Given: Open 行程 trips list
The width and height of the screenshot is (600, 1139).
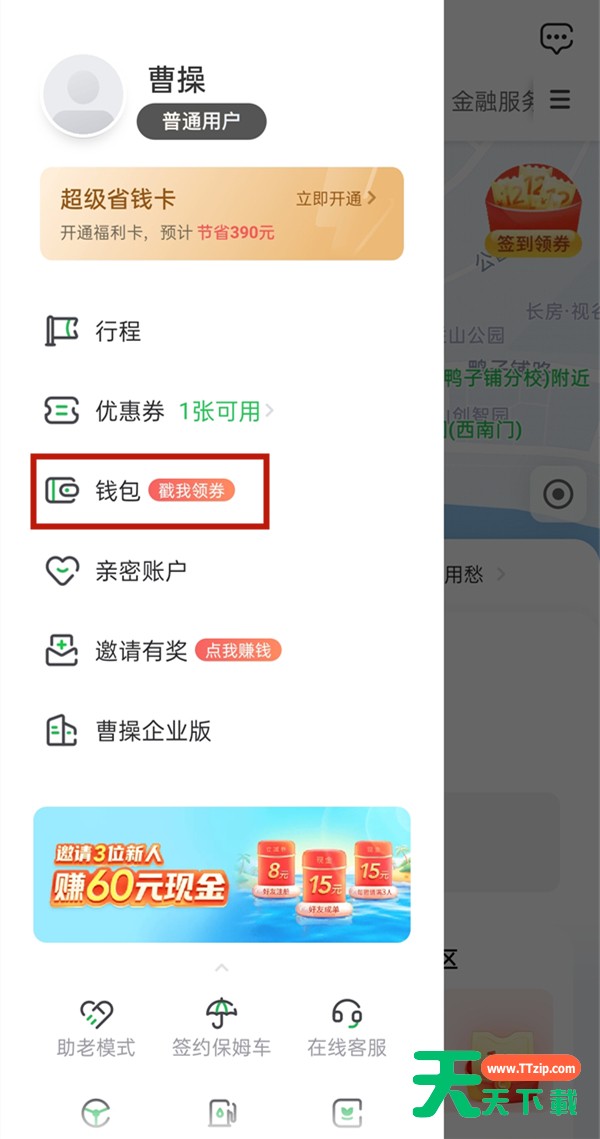Looking at the screenshot, I should tap(117, 331).
